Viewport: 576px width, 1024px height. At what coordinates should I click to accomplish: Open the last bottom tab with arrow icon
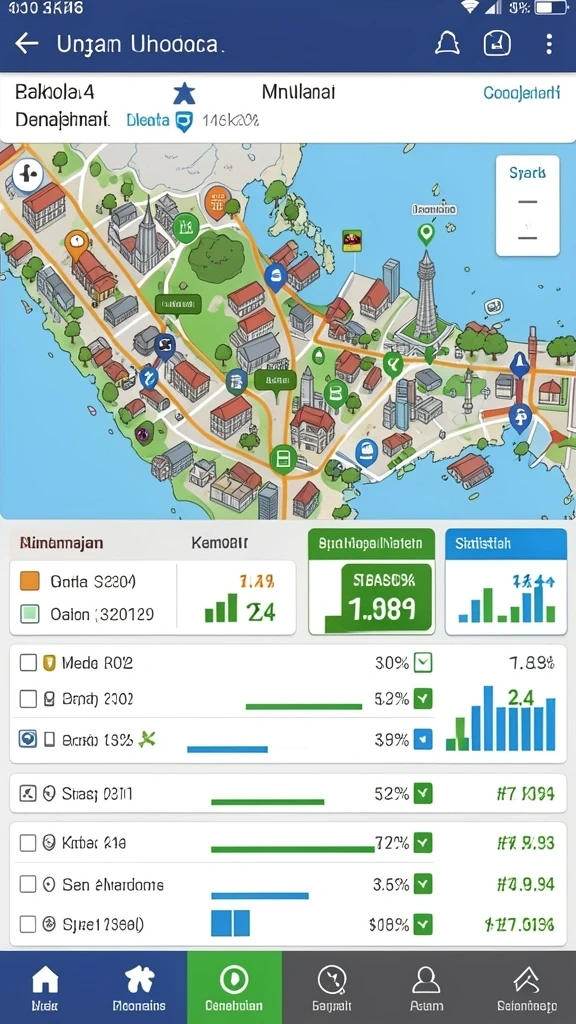(526, 987)
